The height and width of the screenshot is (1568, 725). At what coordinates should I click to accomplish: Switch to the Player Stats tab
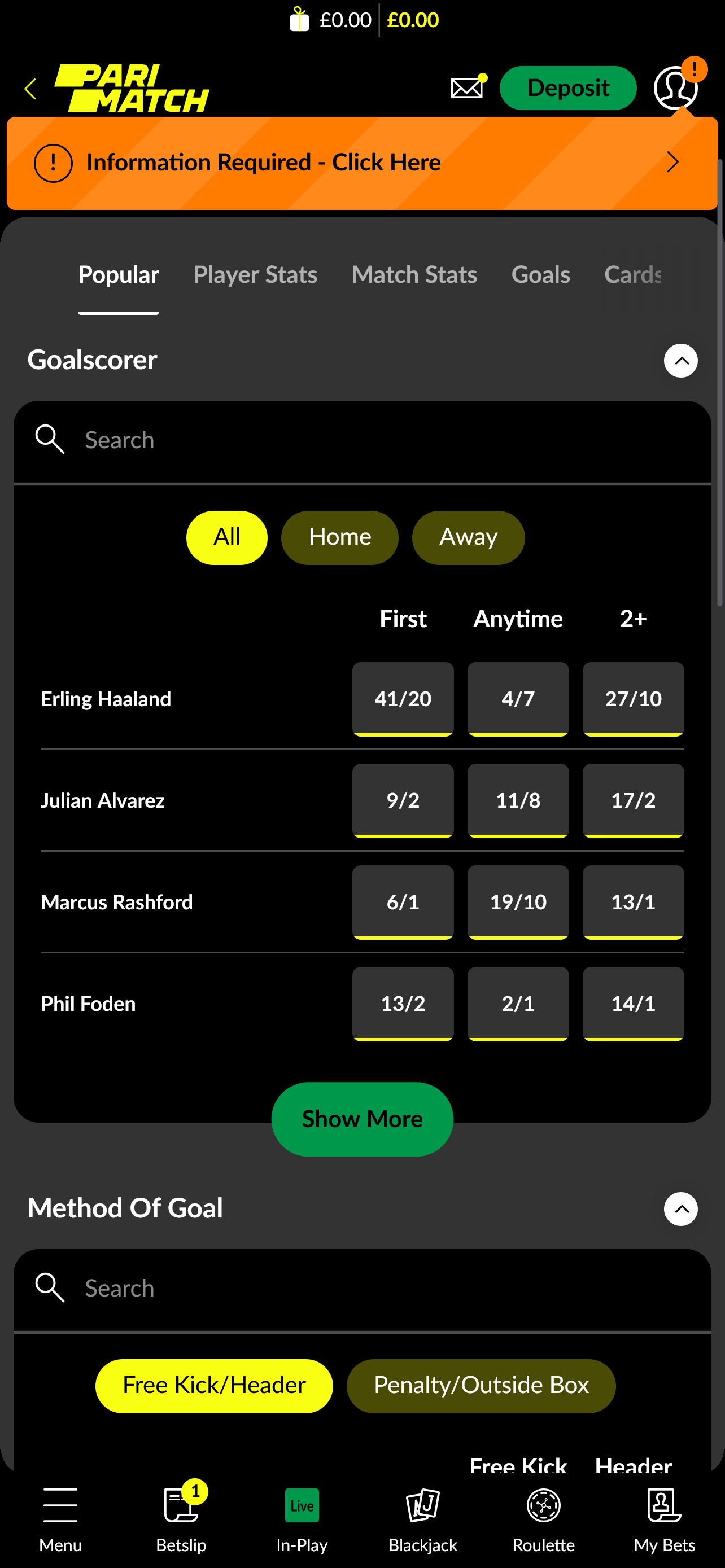[x=255, y=274]
